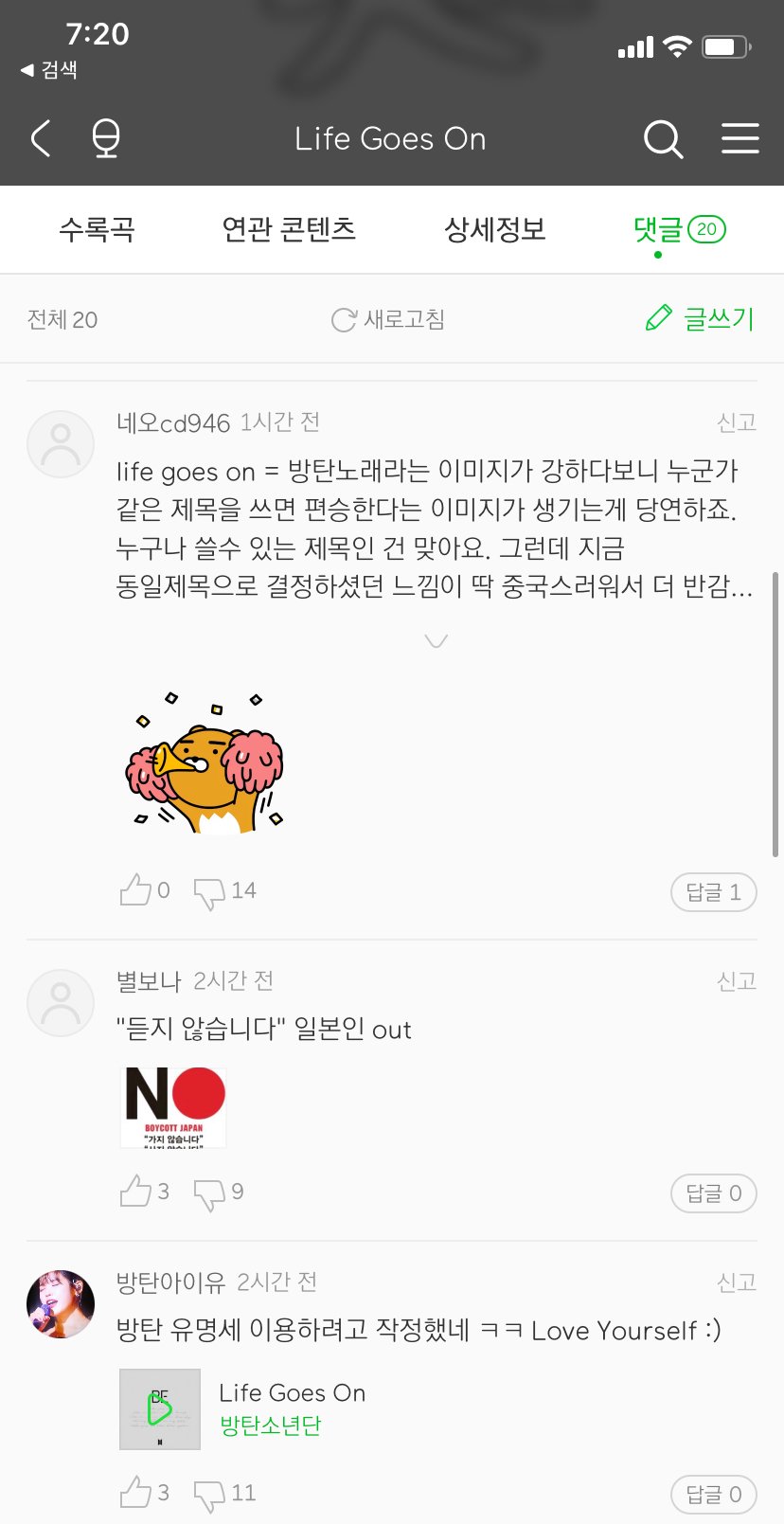Open the hamburger menu

pyautogui.click(x=739, y=139)
